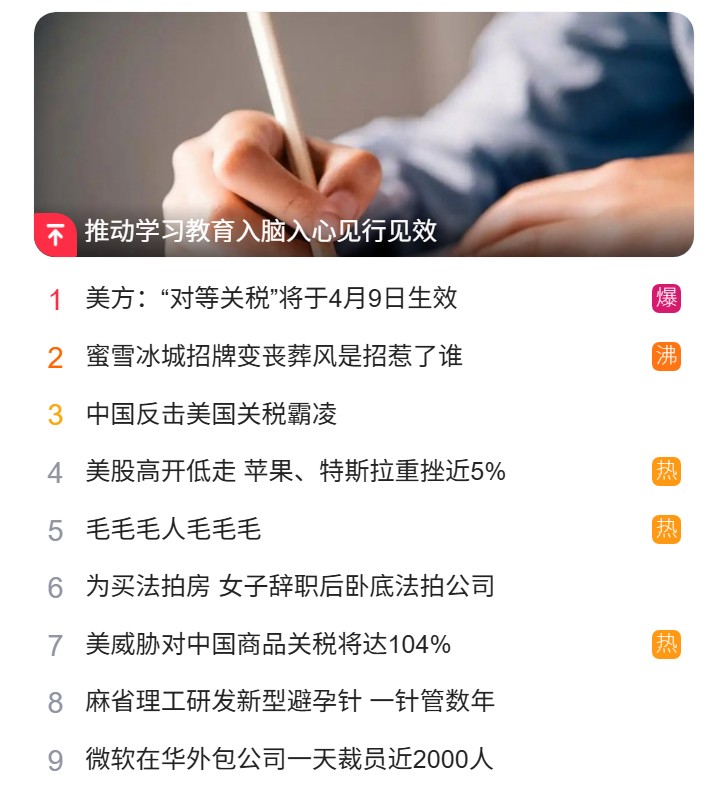
Task: View topic 美威胁对中国商品关税将达104%
Action: 268,645
